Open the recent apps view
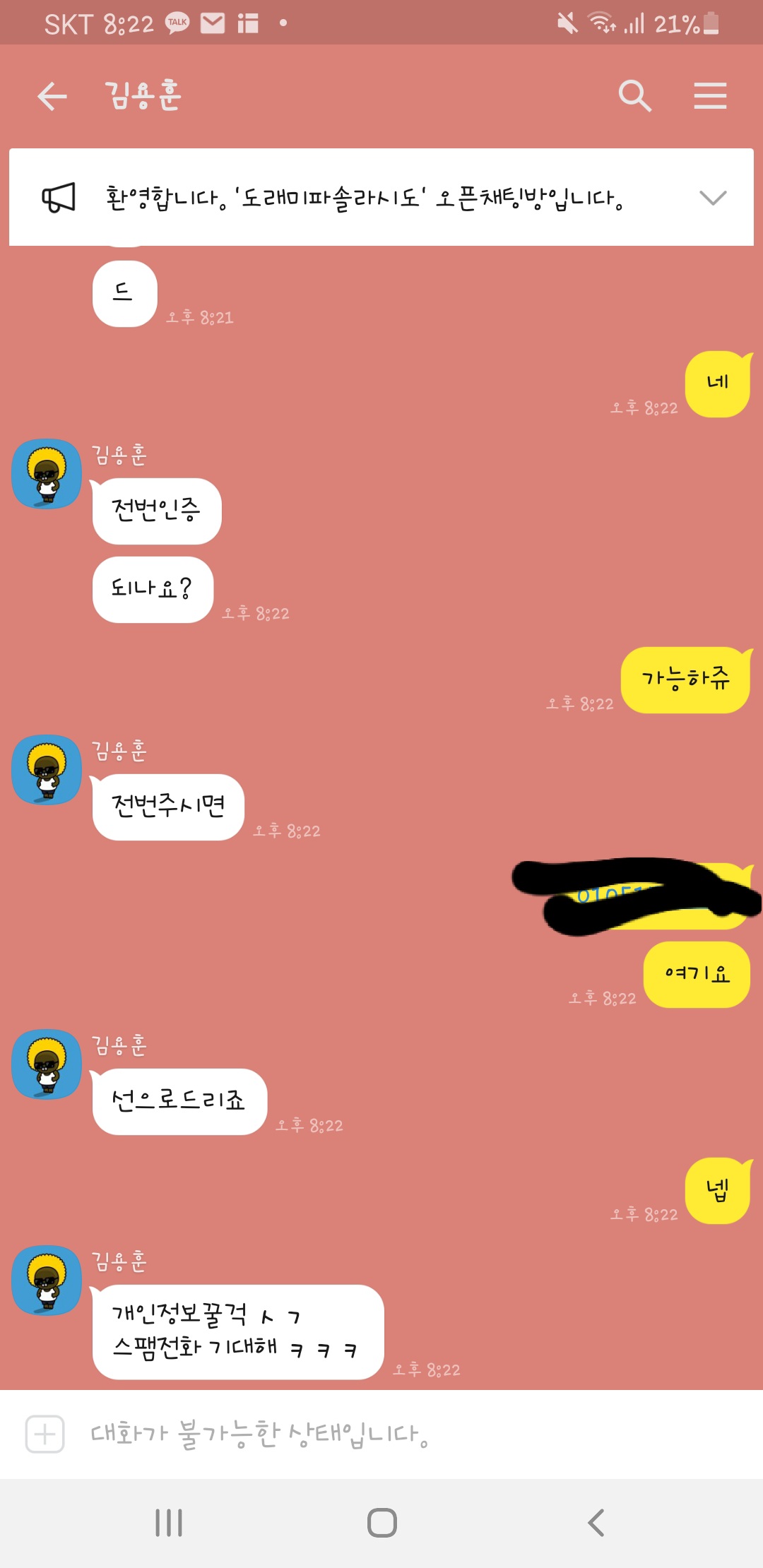Image resolution: width=763 pixels, height=1568 pixels. (169, 1523)
